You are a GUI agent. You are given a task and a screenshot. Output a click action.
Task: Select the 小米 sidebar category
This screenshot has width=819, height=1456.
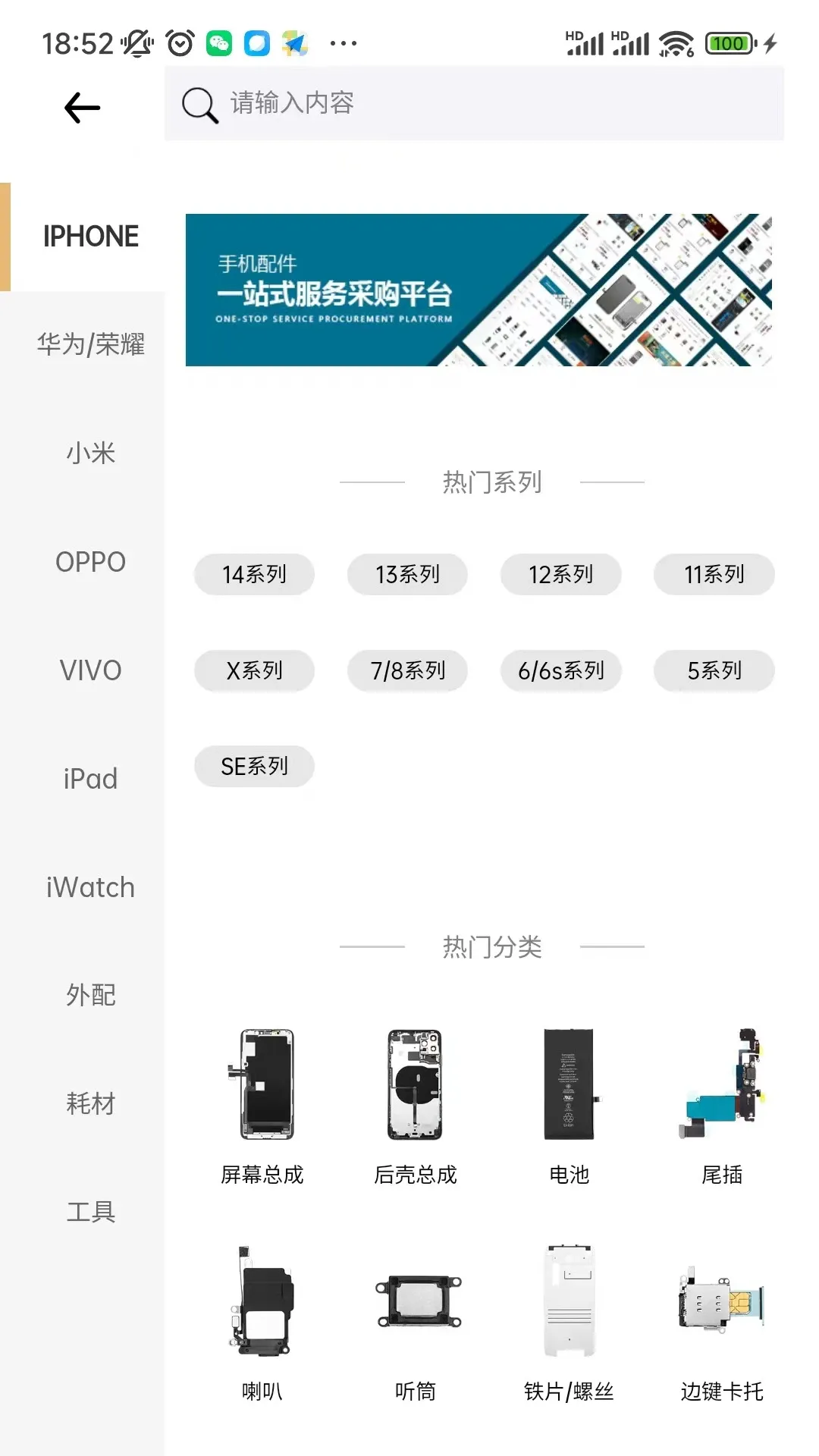pyautogui.click(x=92, y=453)
